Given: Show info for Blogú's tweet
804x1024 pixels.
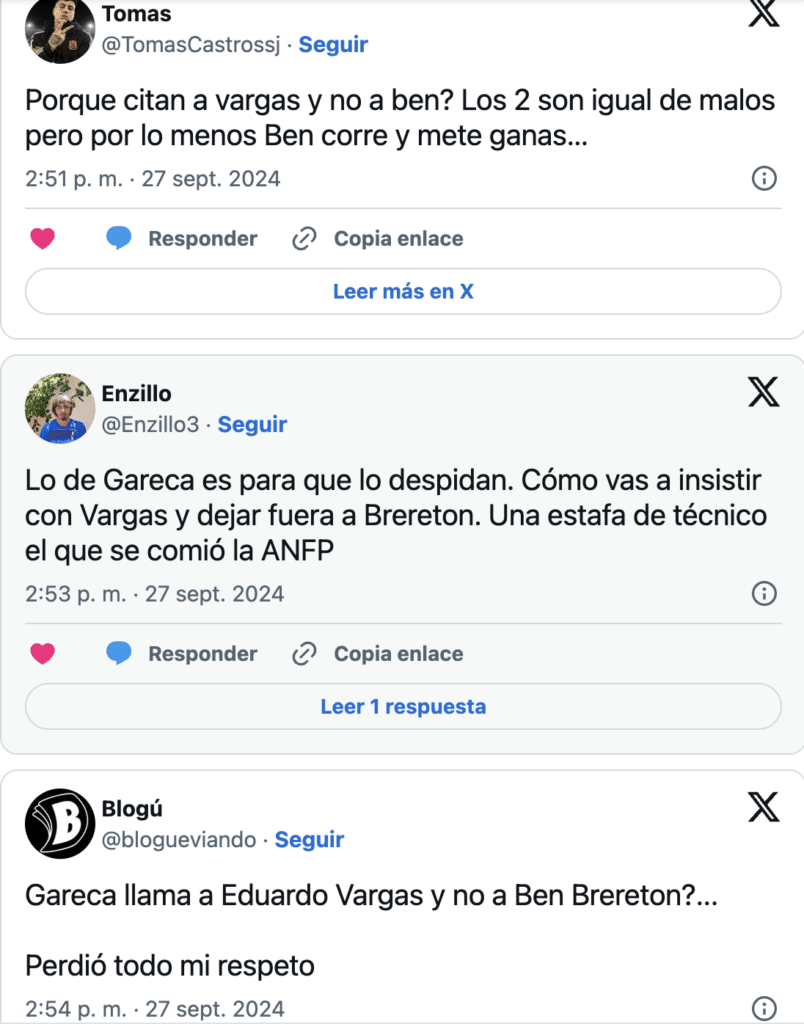Looking at the screenshot, I should point(763,1009).
